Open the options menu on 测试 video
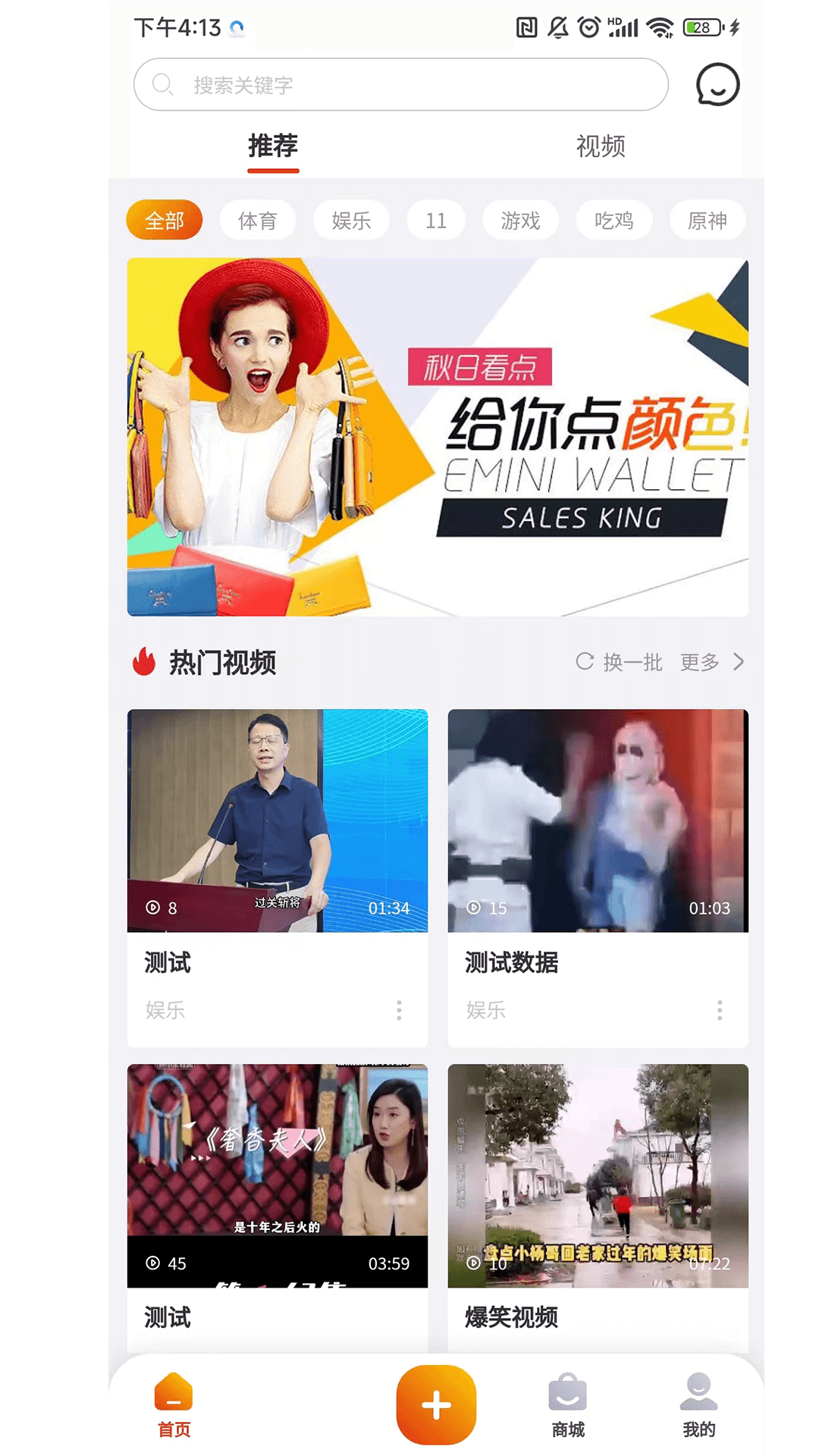 coord(399,1011)
